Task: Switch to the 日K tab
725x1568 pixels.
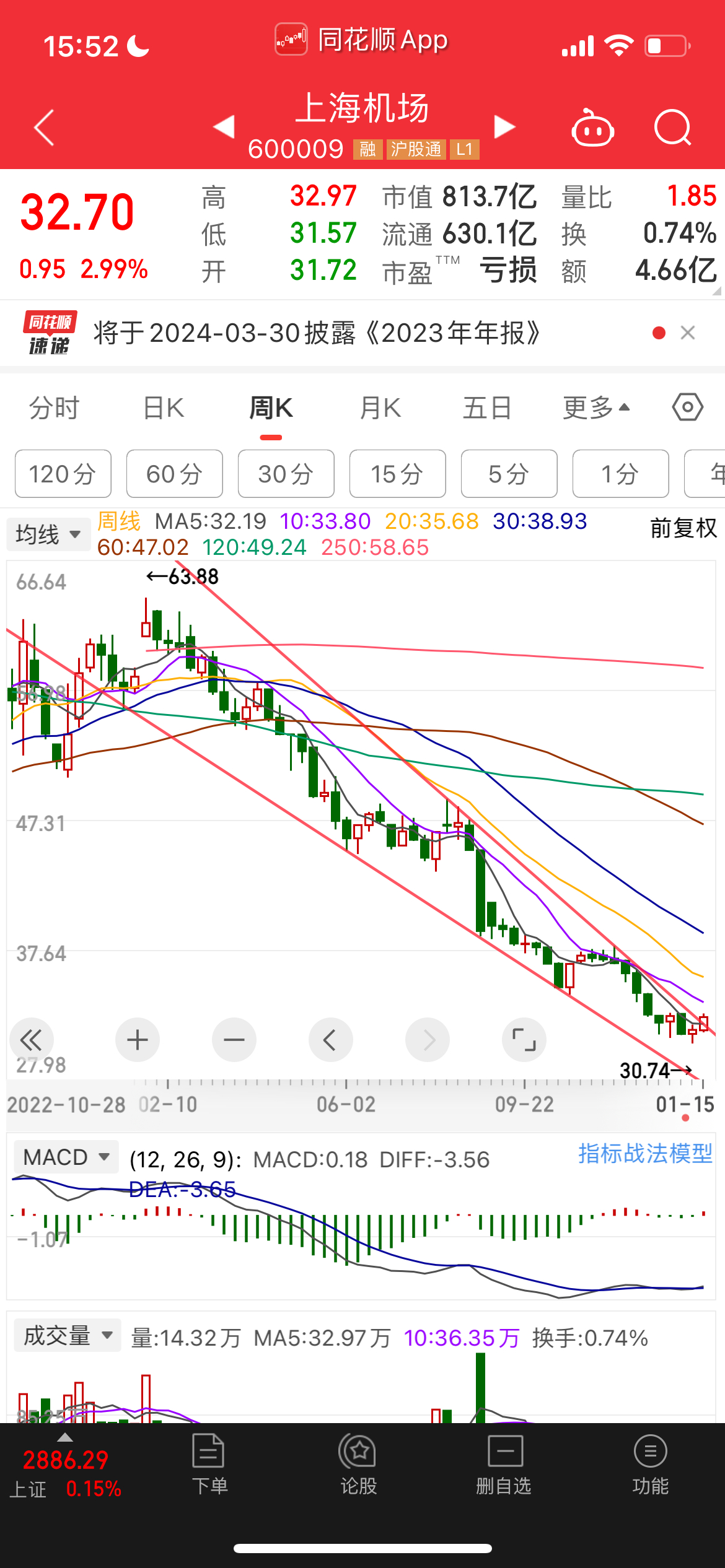Action: point(164,409)
